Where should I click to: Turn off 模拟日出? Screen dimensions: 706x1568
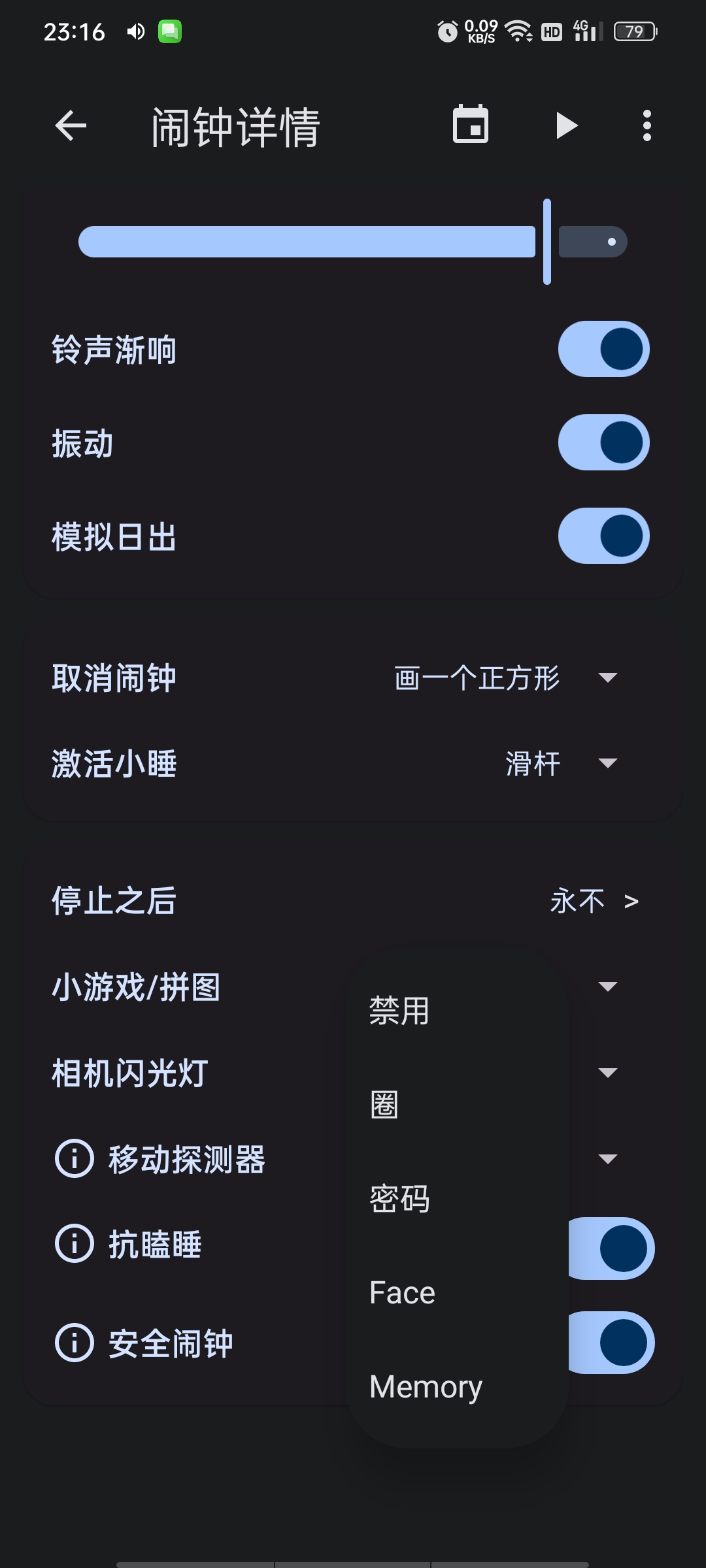603,536
